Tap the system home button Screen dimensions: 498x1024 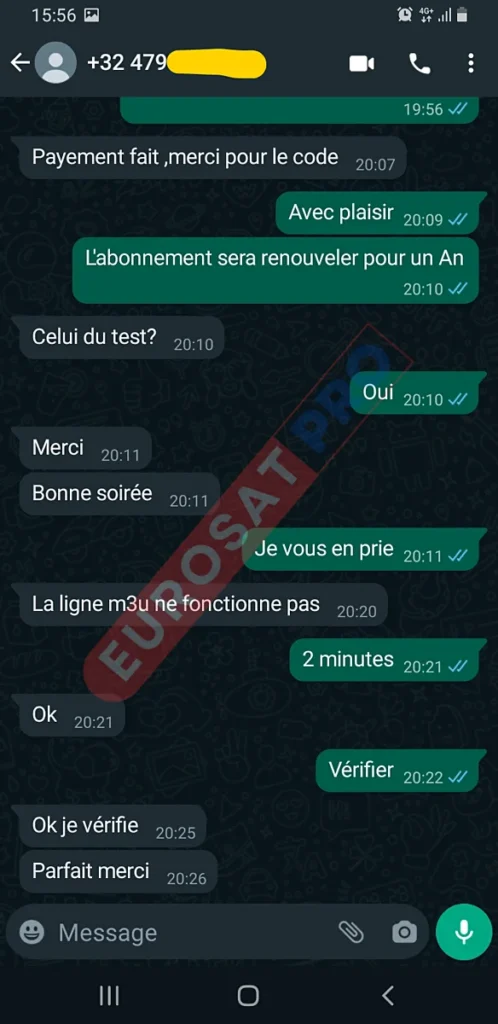coord(248,995)
